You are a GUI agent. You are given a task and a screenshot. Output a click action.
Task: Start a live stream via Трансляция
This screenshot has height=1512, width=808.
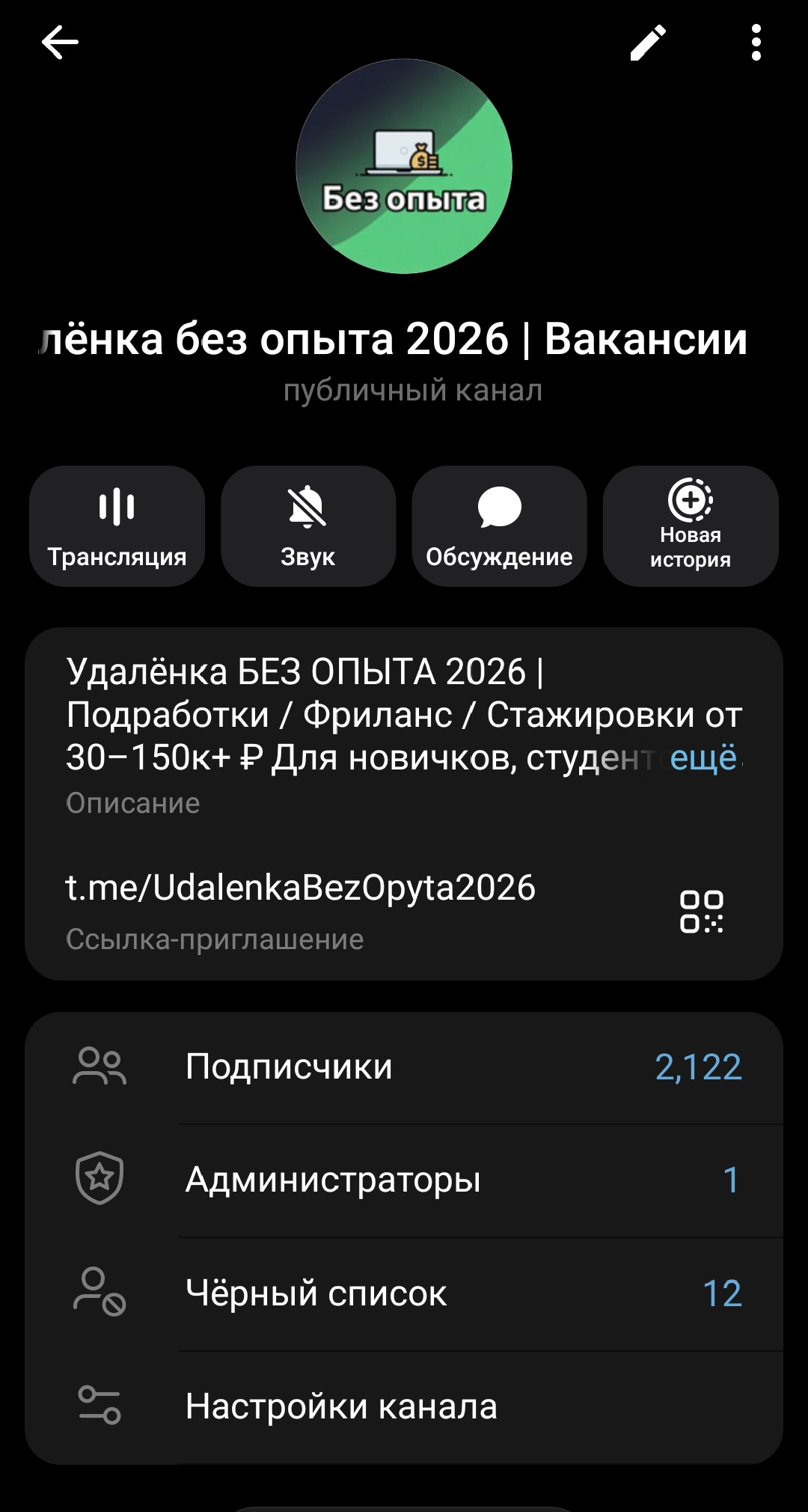pyautogui.click(x=117, y=526)
